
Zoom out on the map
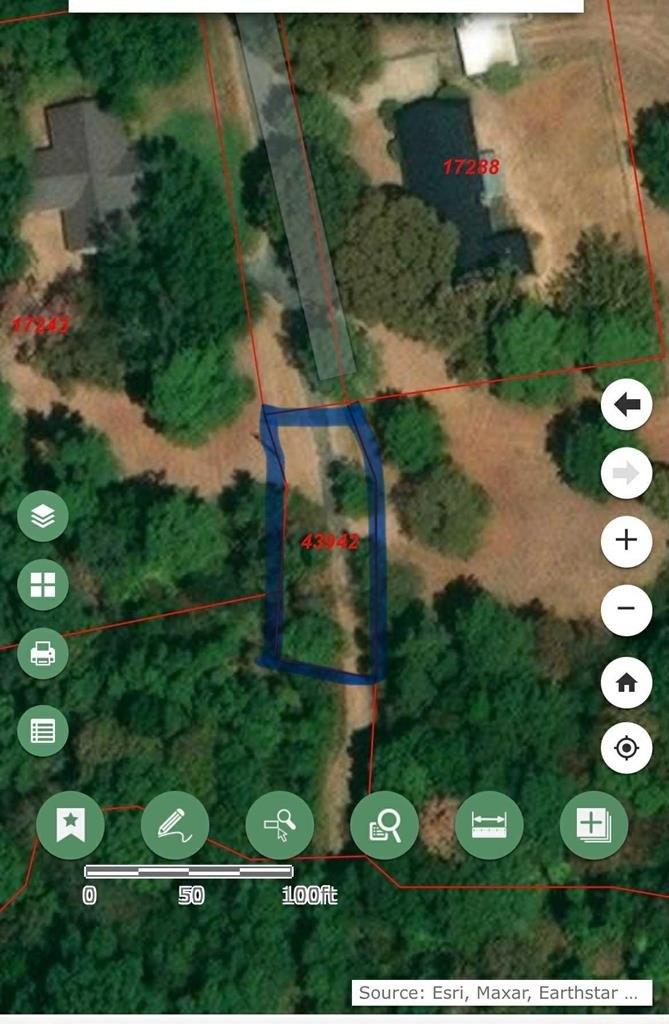point(627,608)
